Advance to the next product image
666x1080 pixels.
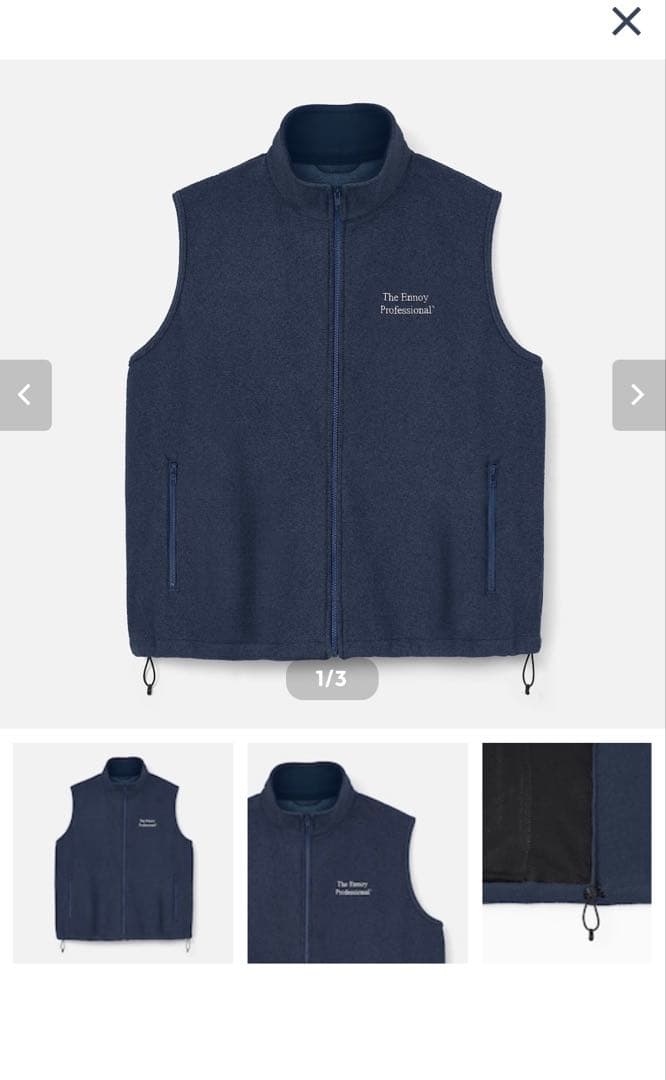[638, 395]
